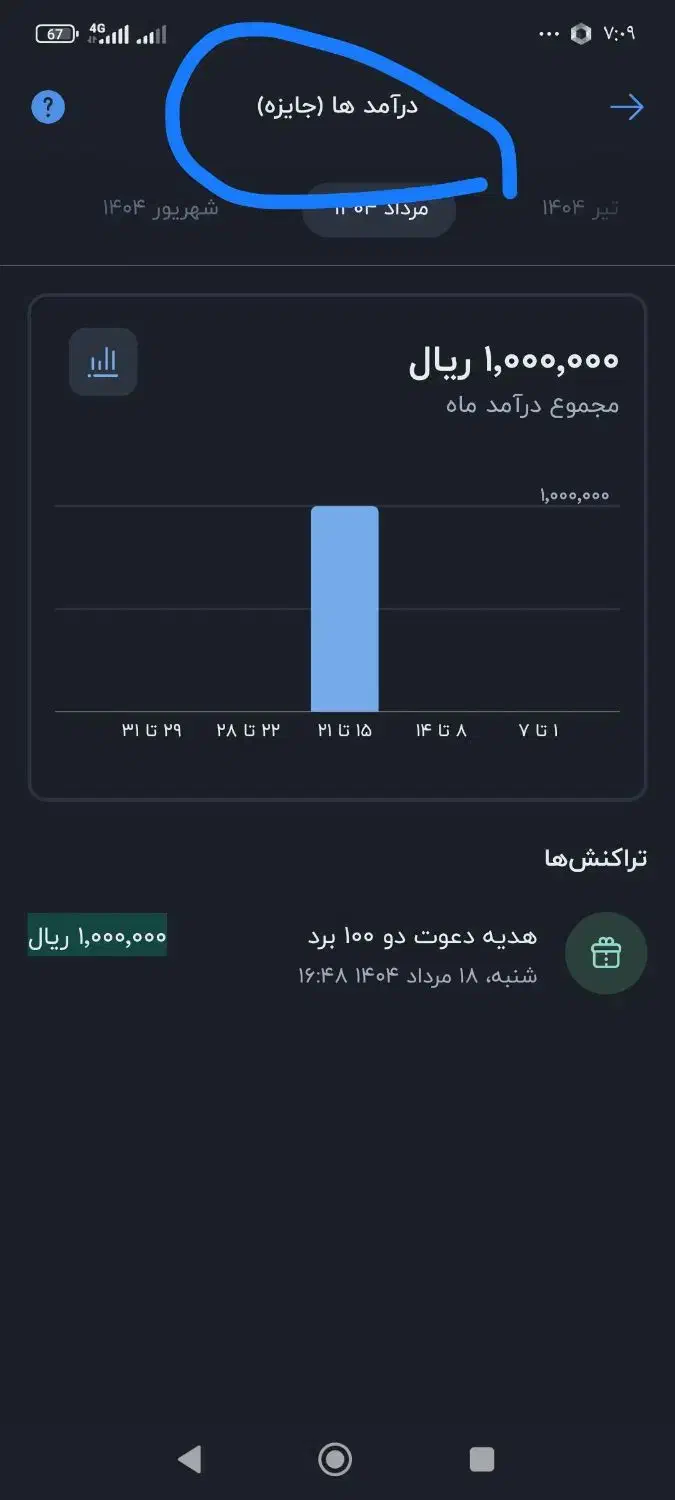Open the هدیه دعوت دو ۱۰۰ برد transaction
This screenshot has width=675, height=1500.
click(x=337, y=954)
